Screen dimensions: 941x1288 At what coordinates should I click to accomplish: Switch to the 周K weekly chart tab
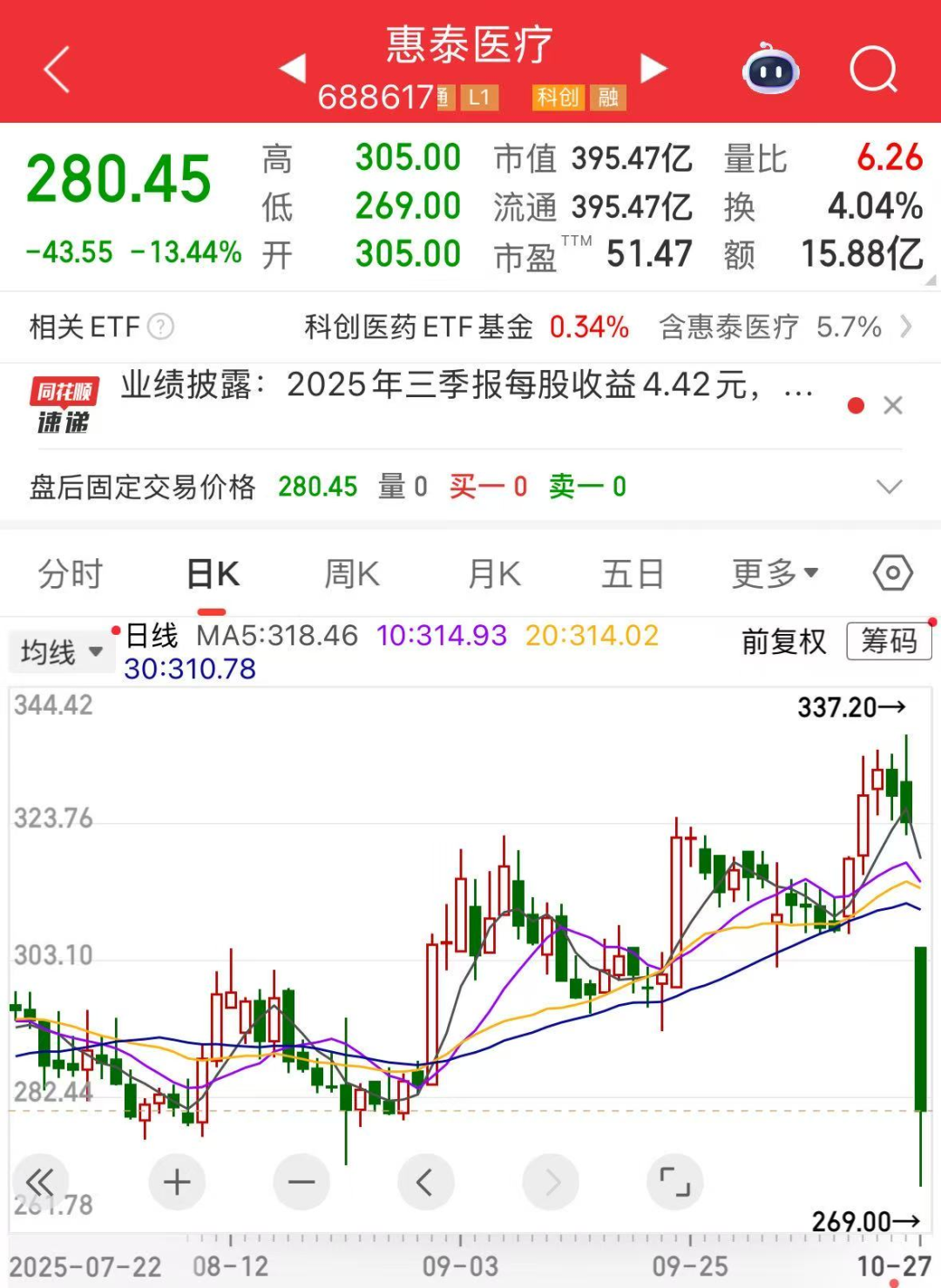(x=350, y=573)
